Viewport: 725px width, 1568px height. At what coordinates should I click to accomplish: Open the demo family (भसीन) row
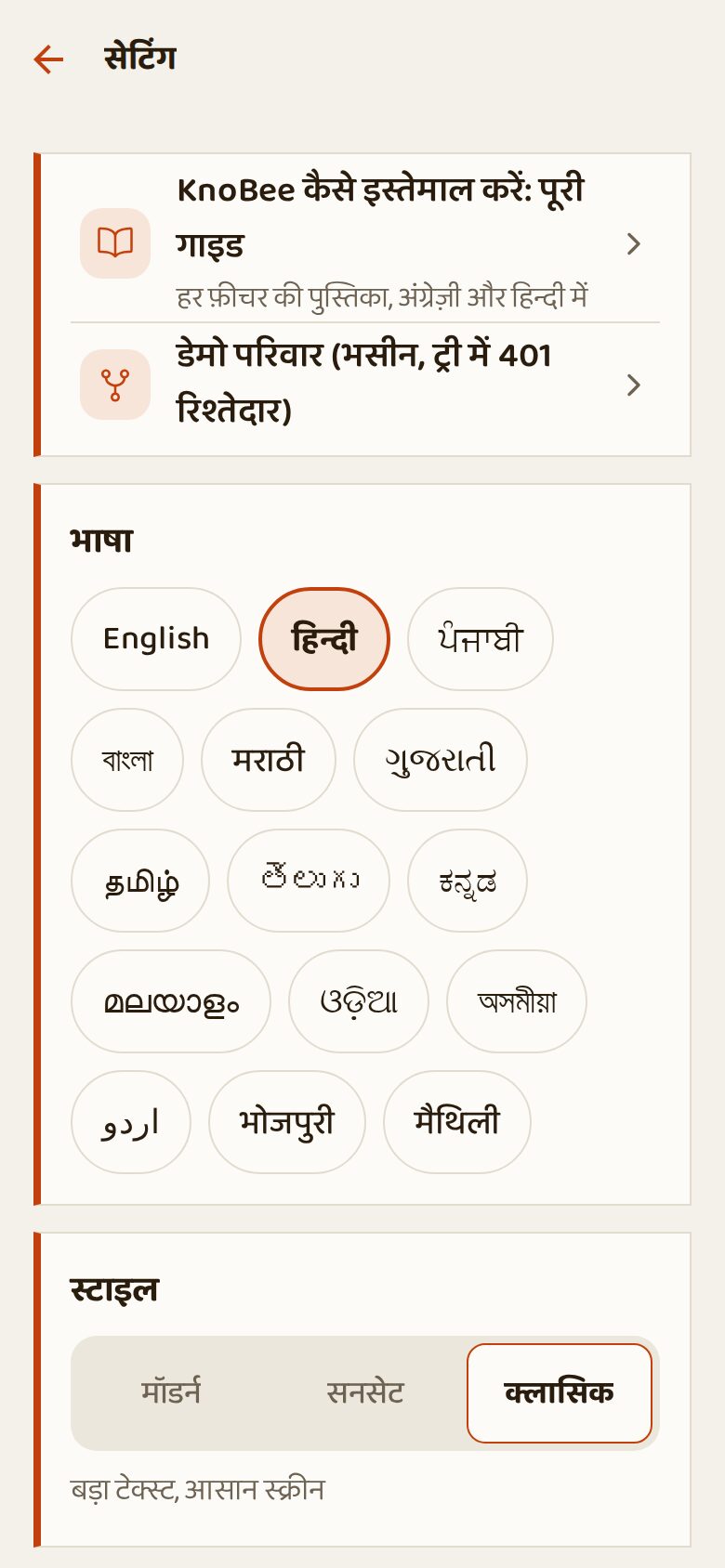(x=365, y=384)
